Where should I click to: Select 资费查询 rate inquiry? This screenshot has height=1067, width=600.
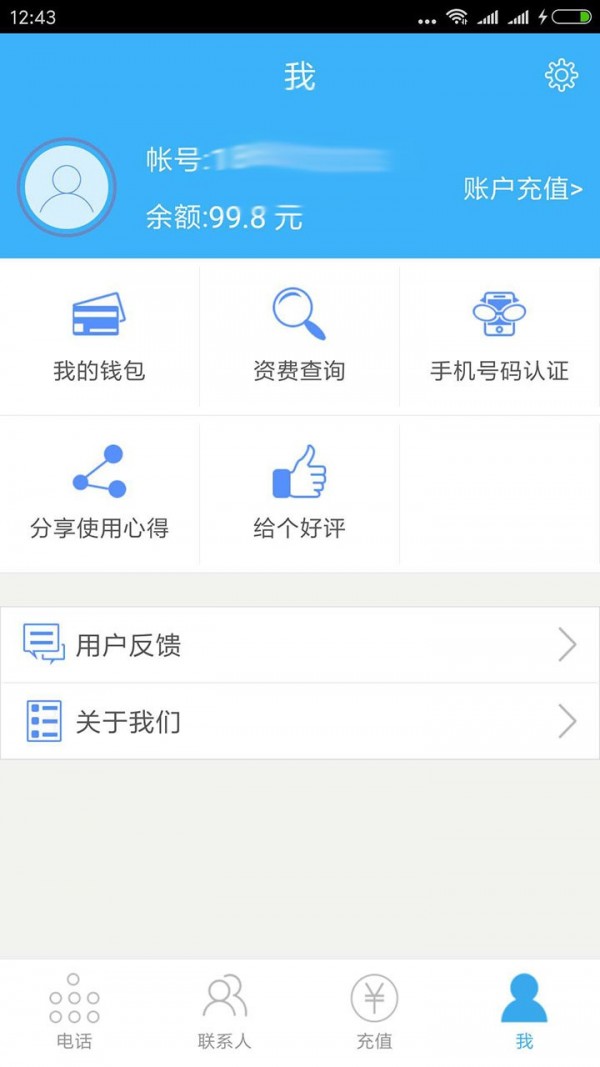coord(299,337)
